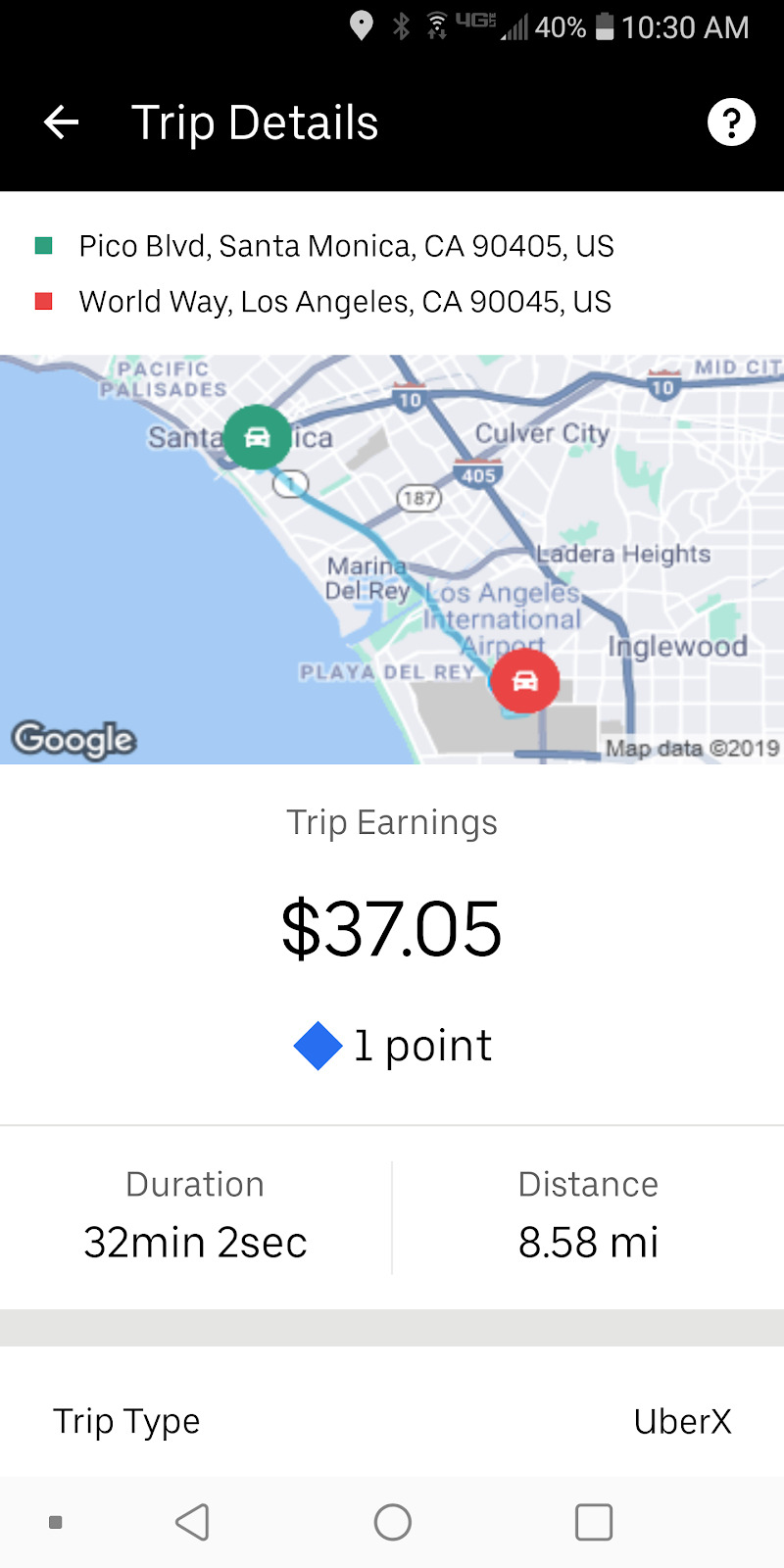Tap the system home button
Viewport: 784px width, 1568px height.
click(x=392, y=1522)
